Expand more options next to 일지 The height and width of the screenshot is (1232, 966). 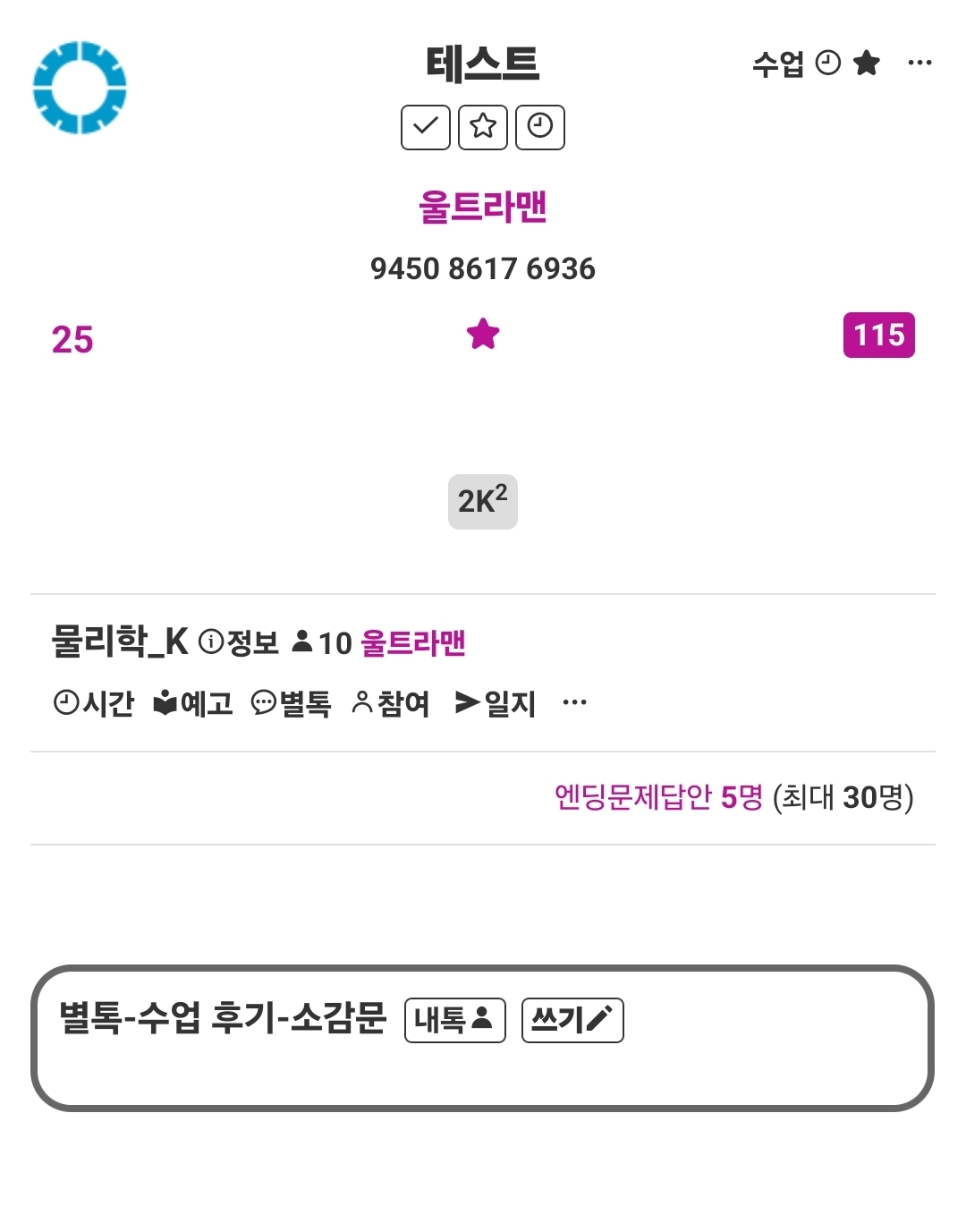click(574, 702)
